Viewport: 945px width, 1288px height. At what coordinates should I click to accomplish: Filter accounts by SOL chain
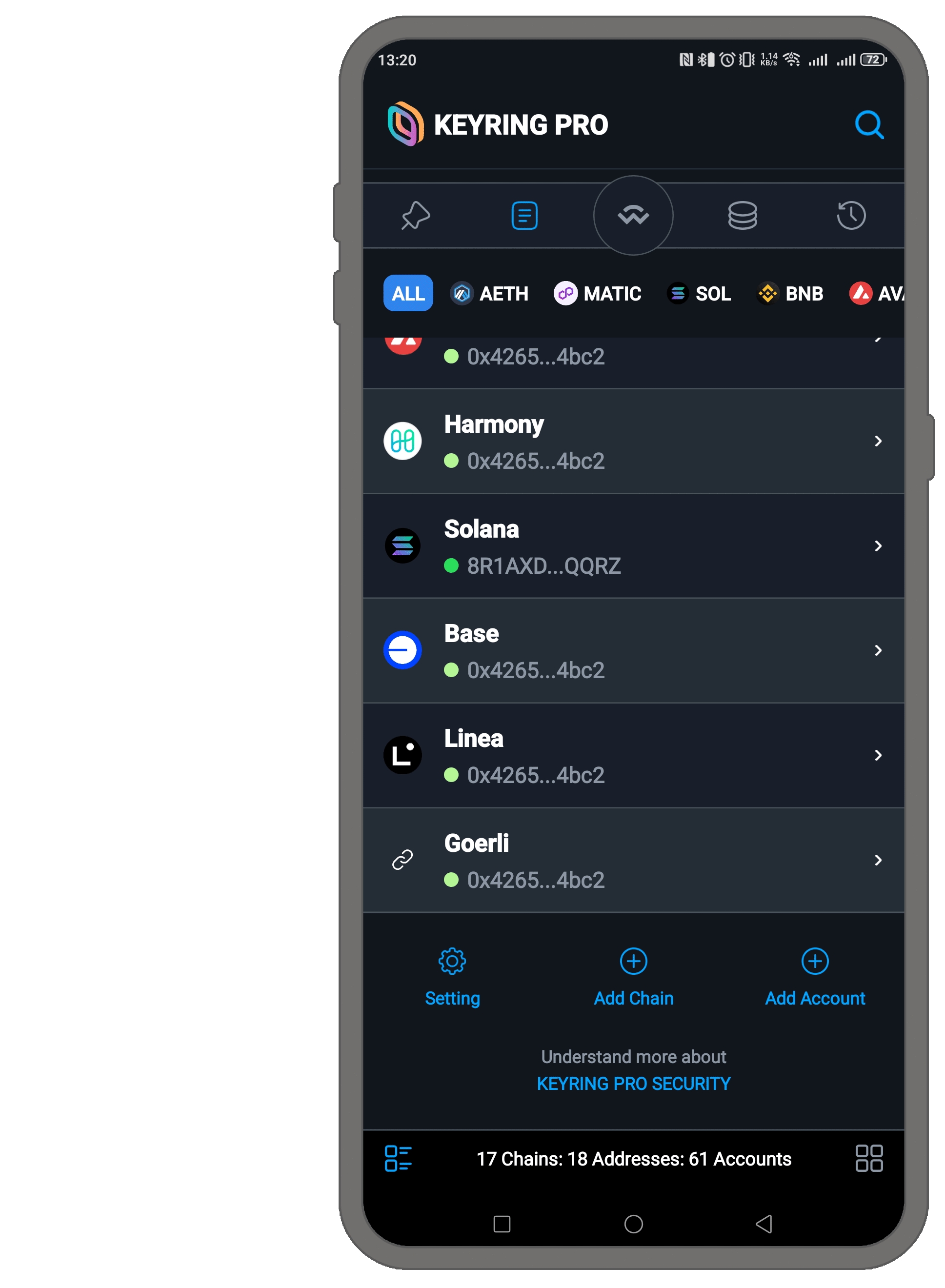pos(699,293)
